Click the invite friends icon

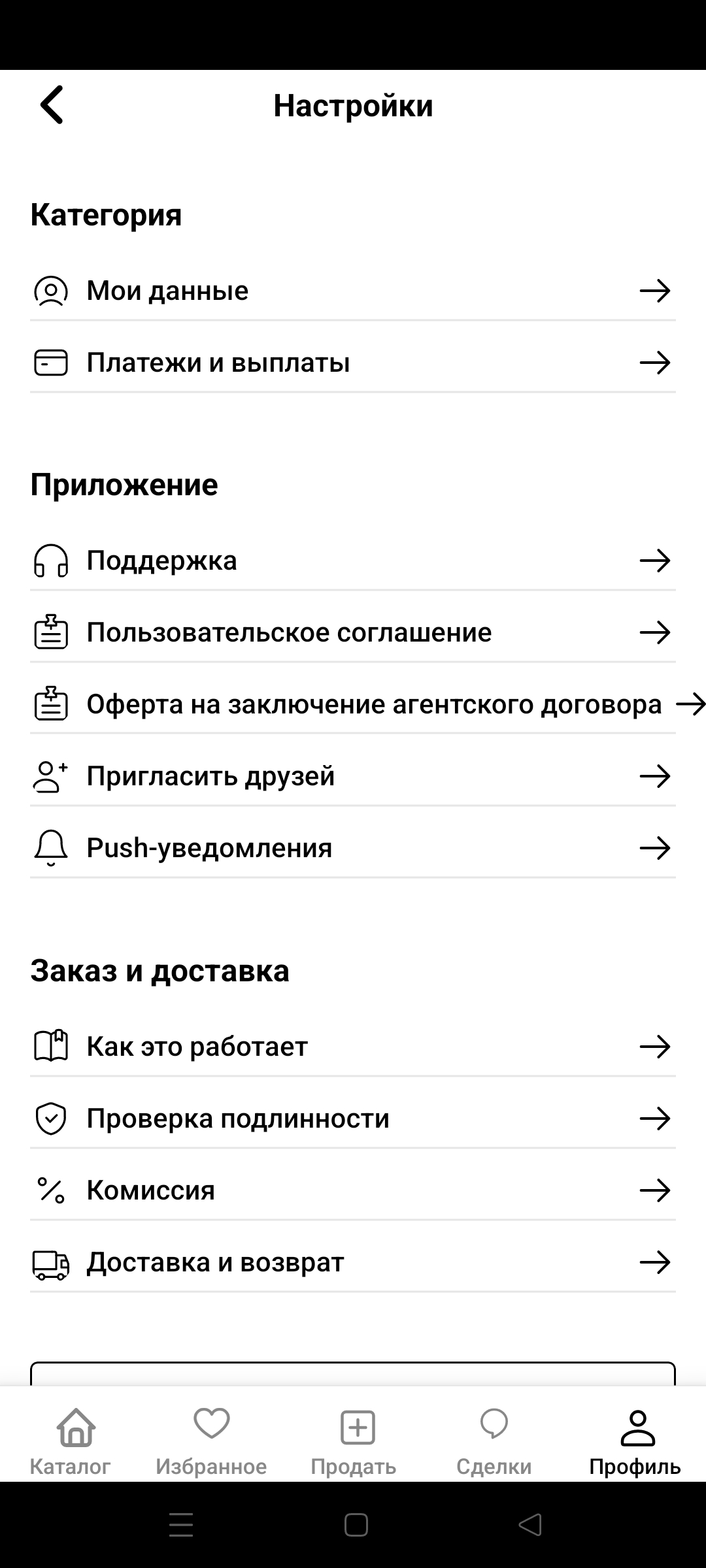click(x=49, y=776)
